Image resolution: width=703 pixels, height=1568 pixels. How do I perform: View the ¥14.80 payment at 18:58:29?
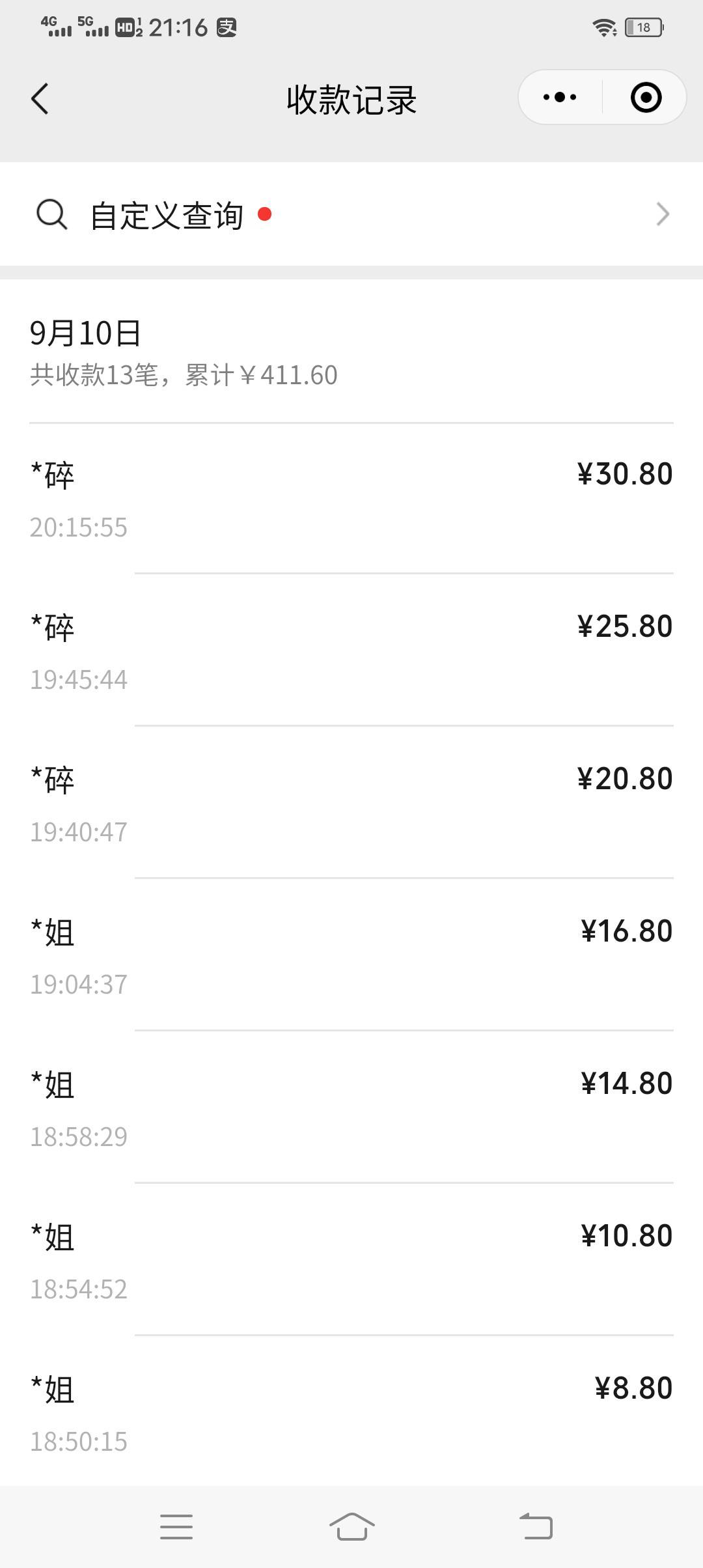pos(351,1107)
